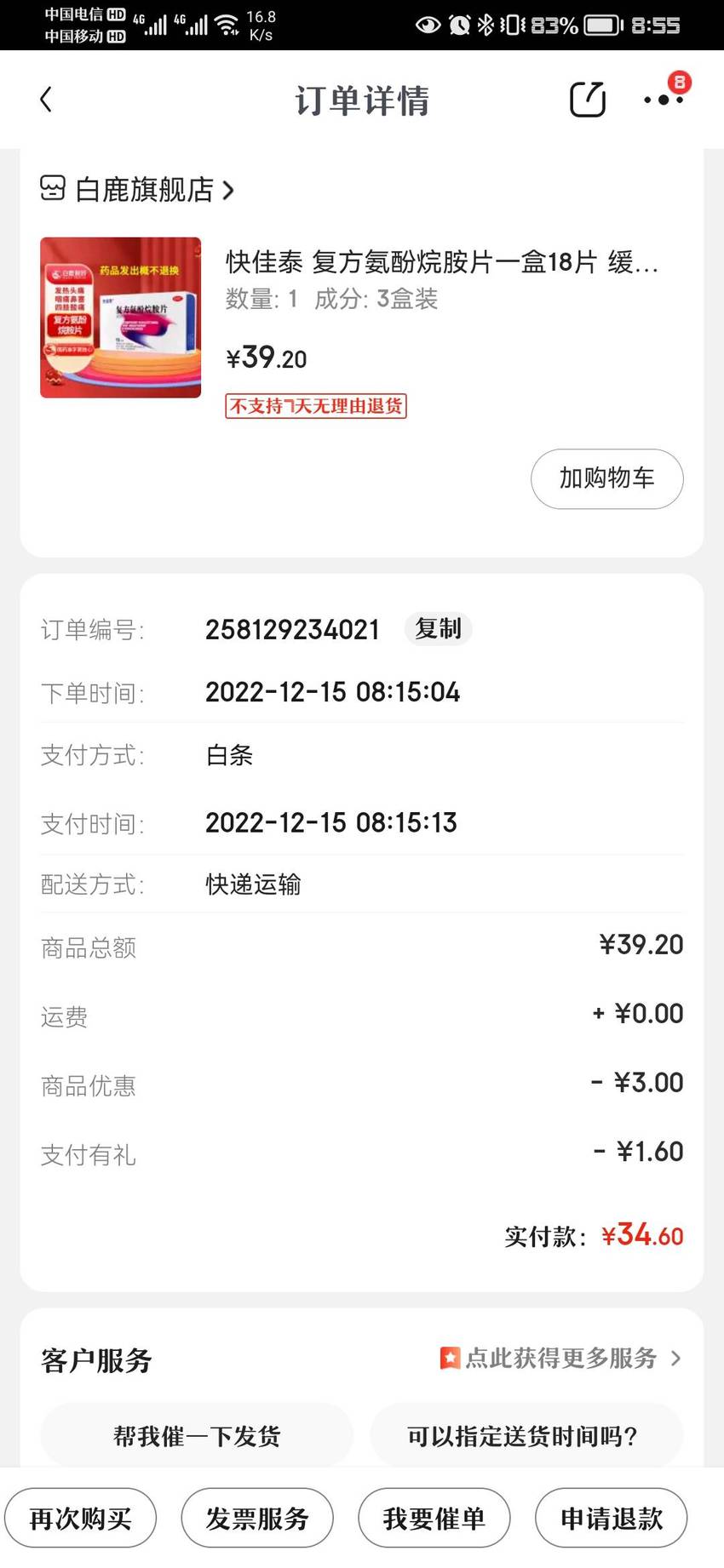Open the three-dot more menu
This screenshot has width=724, height=1568.
[x=664, y=100]
